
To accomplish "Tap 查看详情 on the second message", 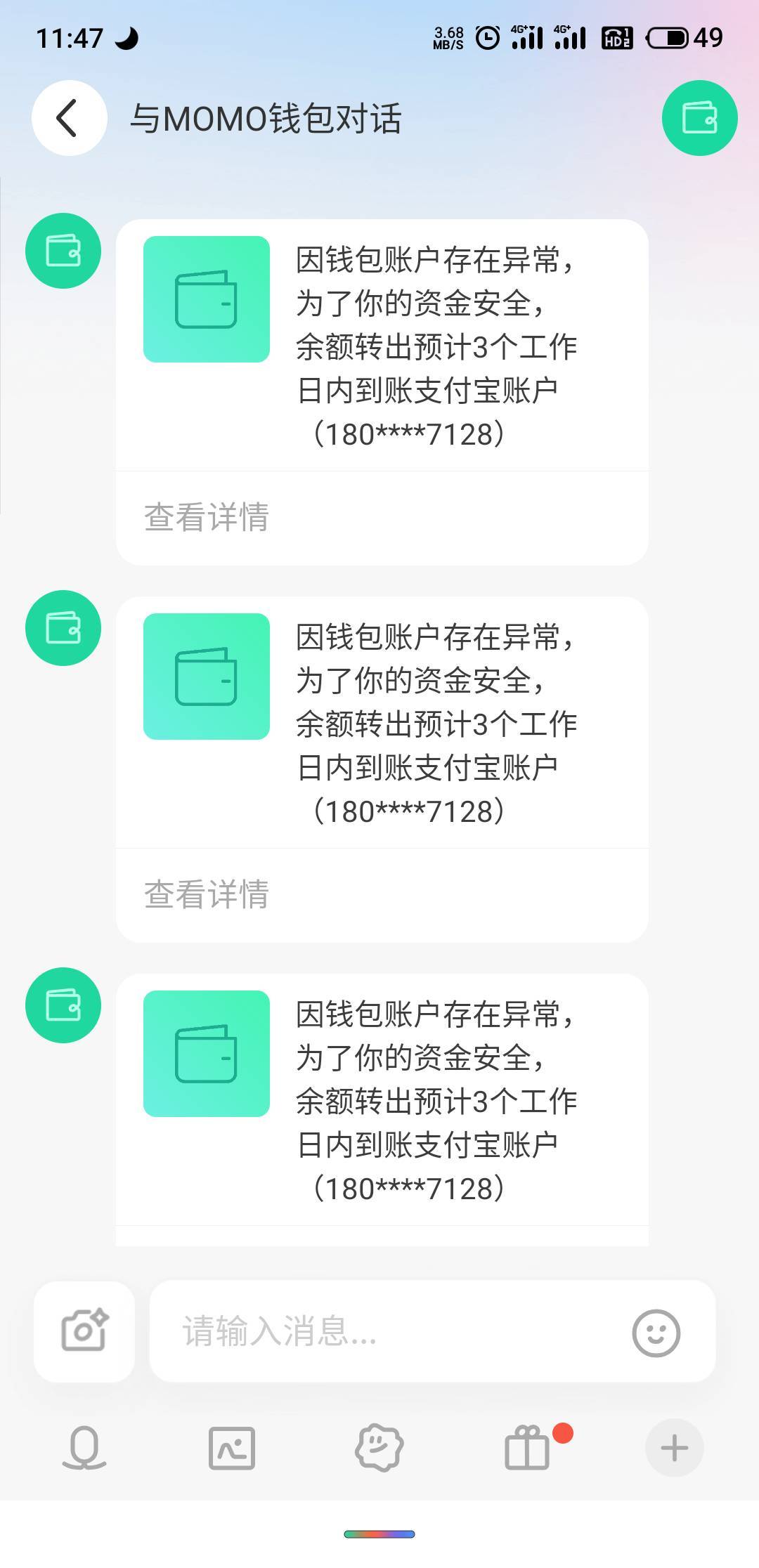I will click(207, 894).
